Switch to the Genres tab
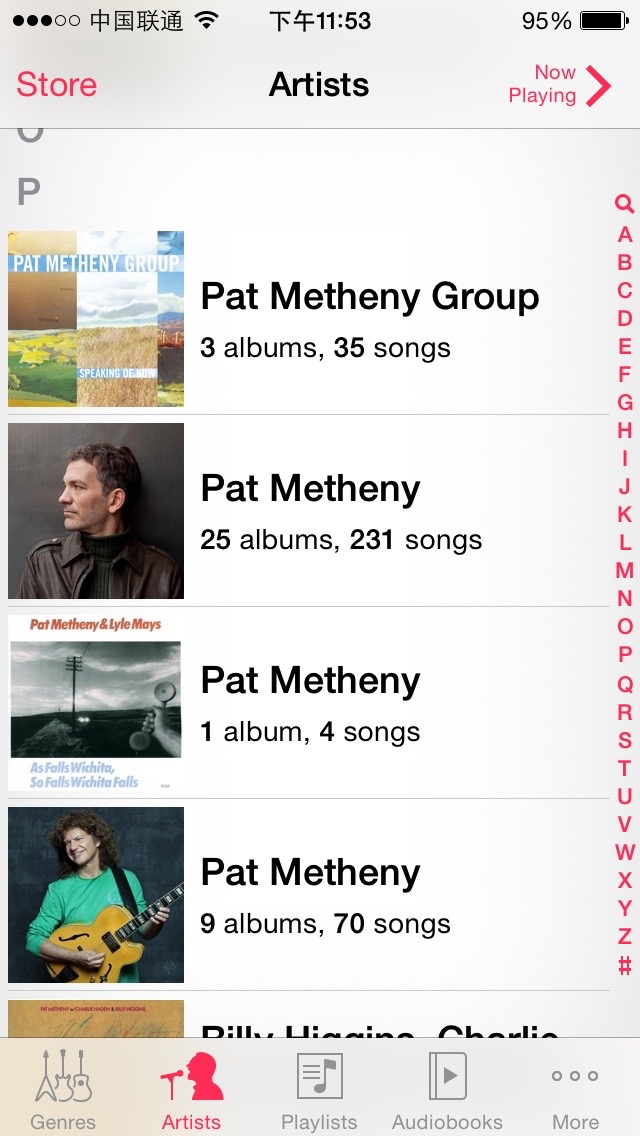 (64, 1088)
